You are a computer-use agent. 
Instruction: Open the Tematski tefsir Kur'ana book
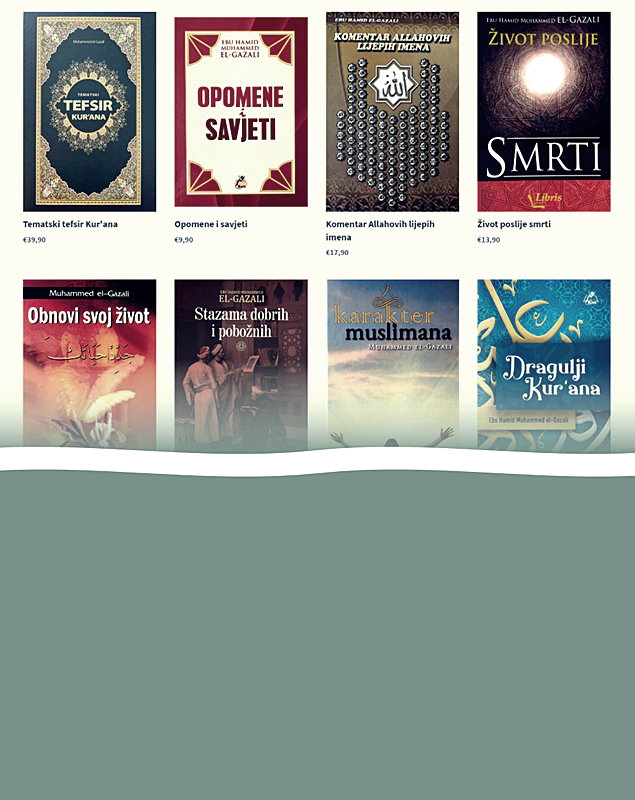click(89, 111)
